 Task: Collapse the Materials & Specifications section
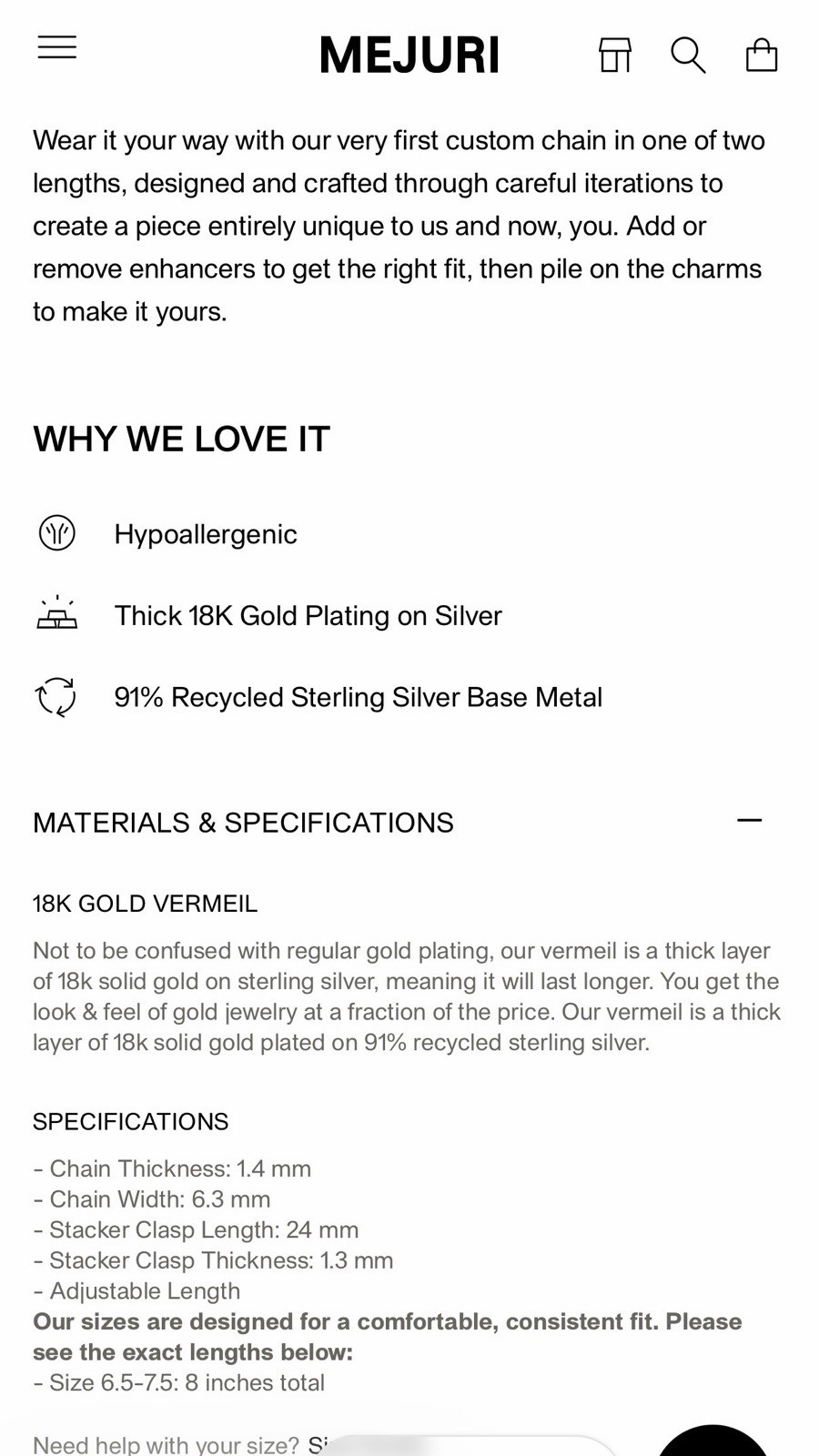[749, 821]
